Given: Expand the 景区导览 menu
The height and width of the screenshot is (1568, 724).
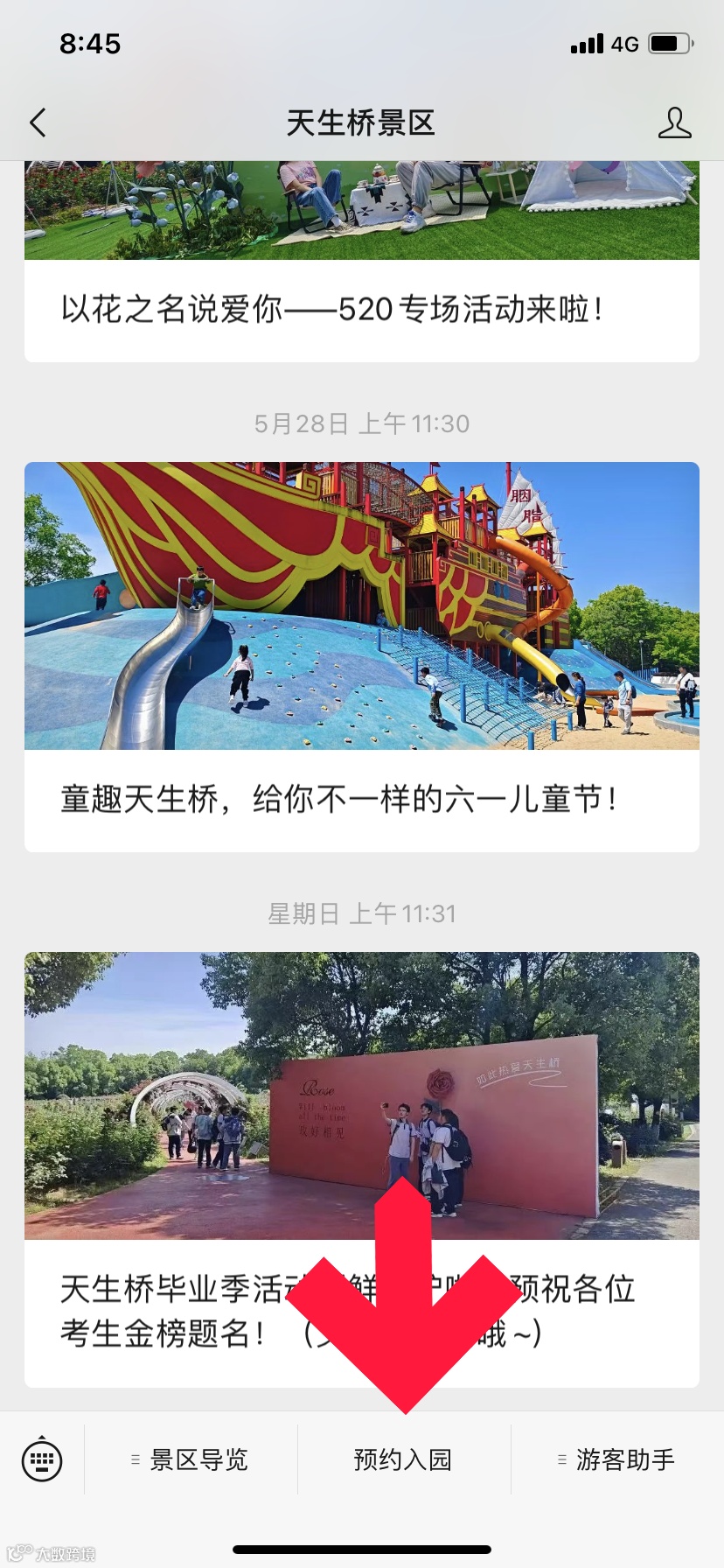Looking at the screenshot, I should click(x=191, y=1459).
